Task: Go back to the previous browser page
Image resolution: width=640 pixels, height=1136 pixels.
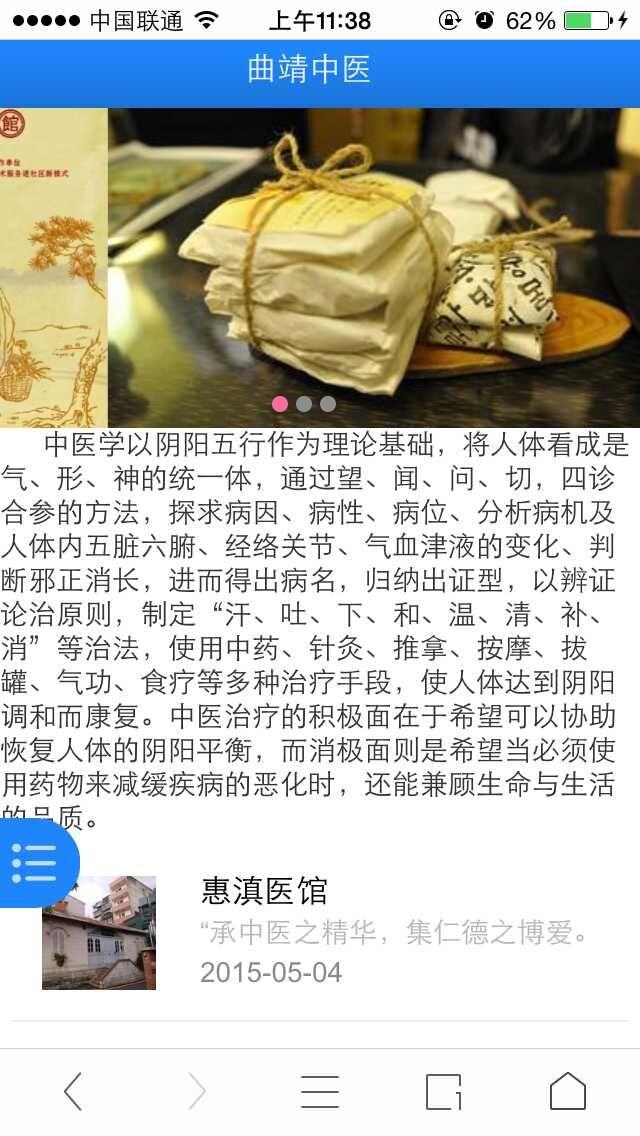Action: [x=73, y=1091]
